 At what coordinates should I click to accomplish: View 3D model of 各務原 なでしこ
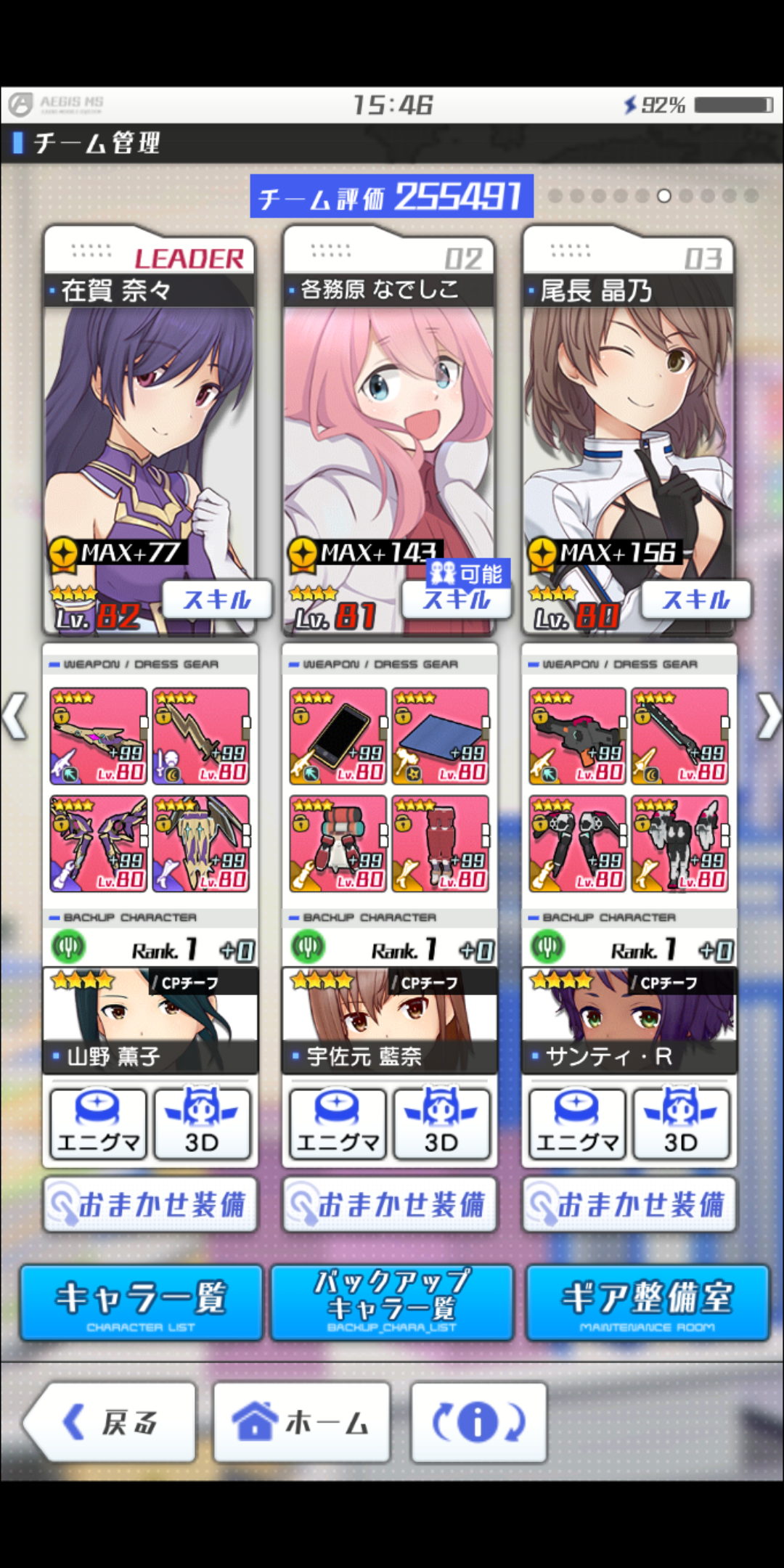tap(441, 1124)
